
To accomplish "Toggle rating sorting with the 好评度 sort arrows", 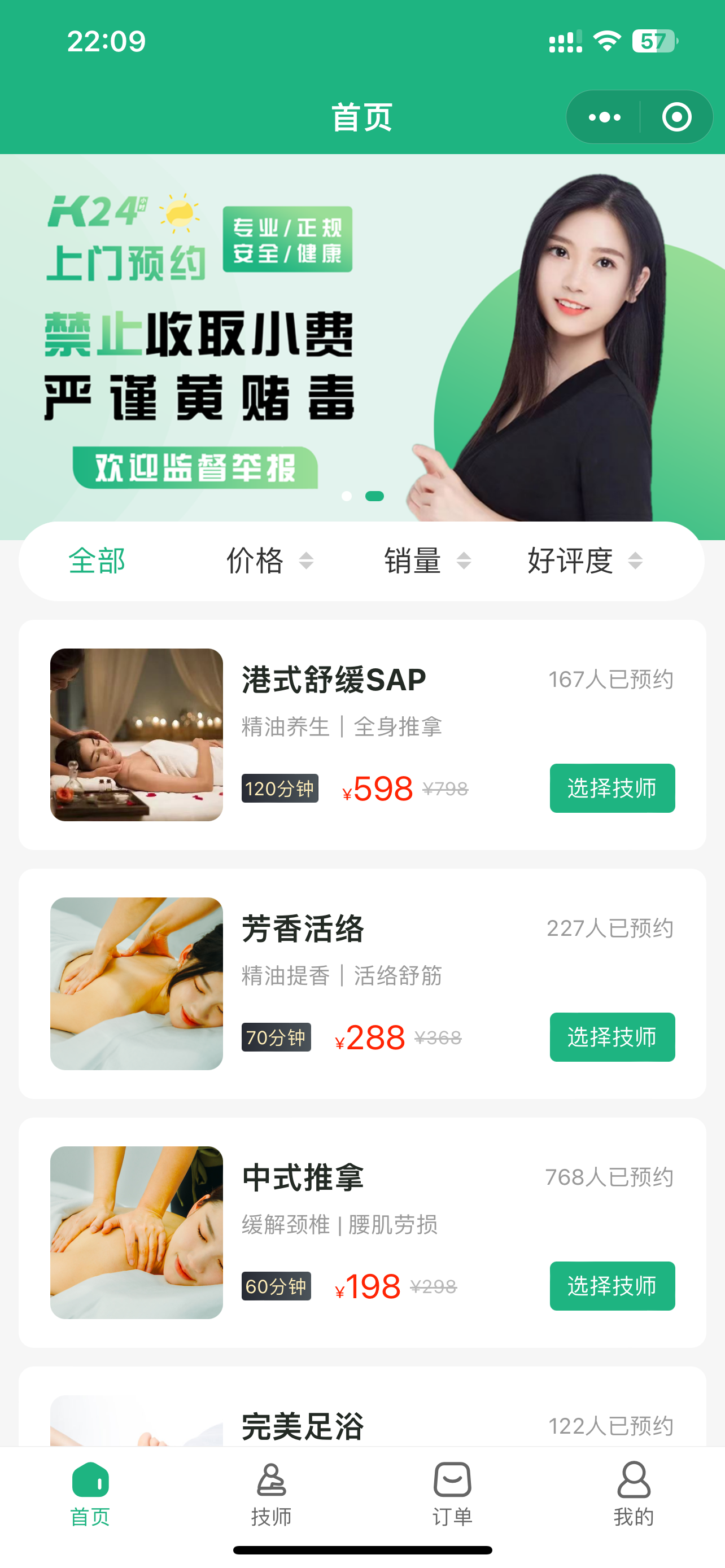I will tap(637, 561).
